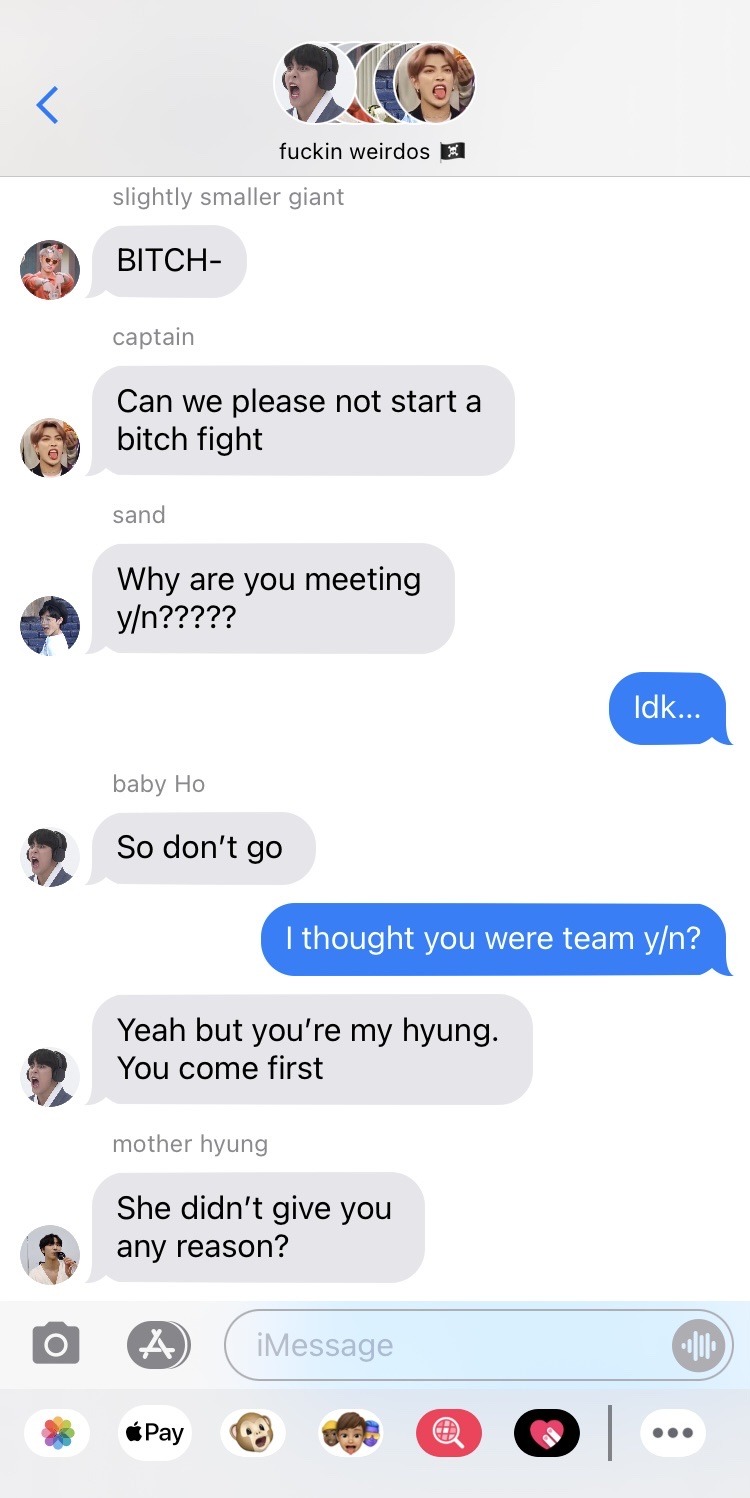Record an audio message
Screen dimensions: 750x1498
[698, 1345]
